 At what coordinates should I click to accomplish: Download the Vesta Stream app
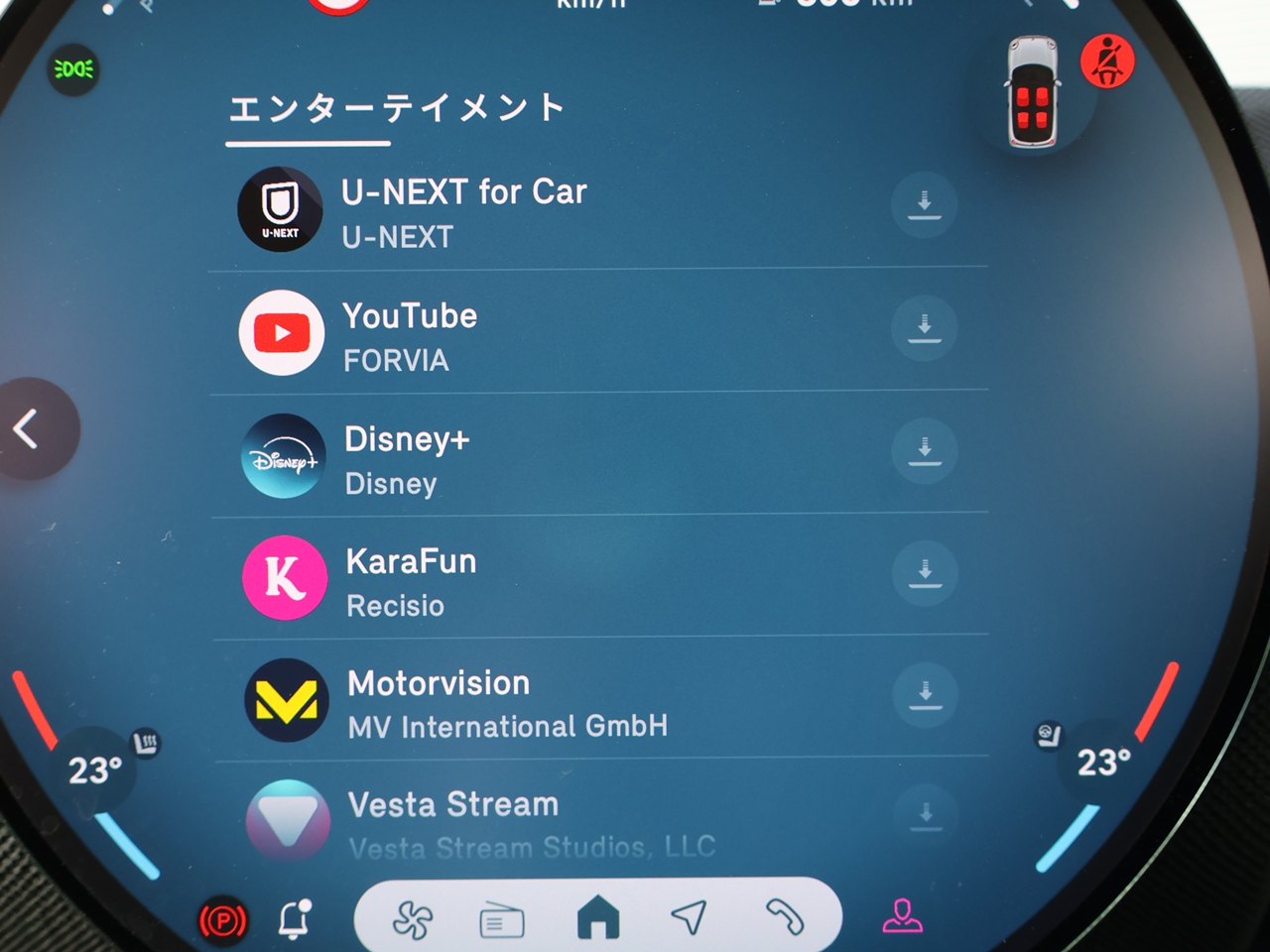click(x=926, y=815)
